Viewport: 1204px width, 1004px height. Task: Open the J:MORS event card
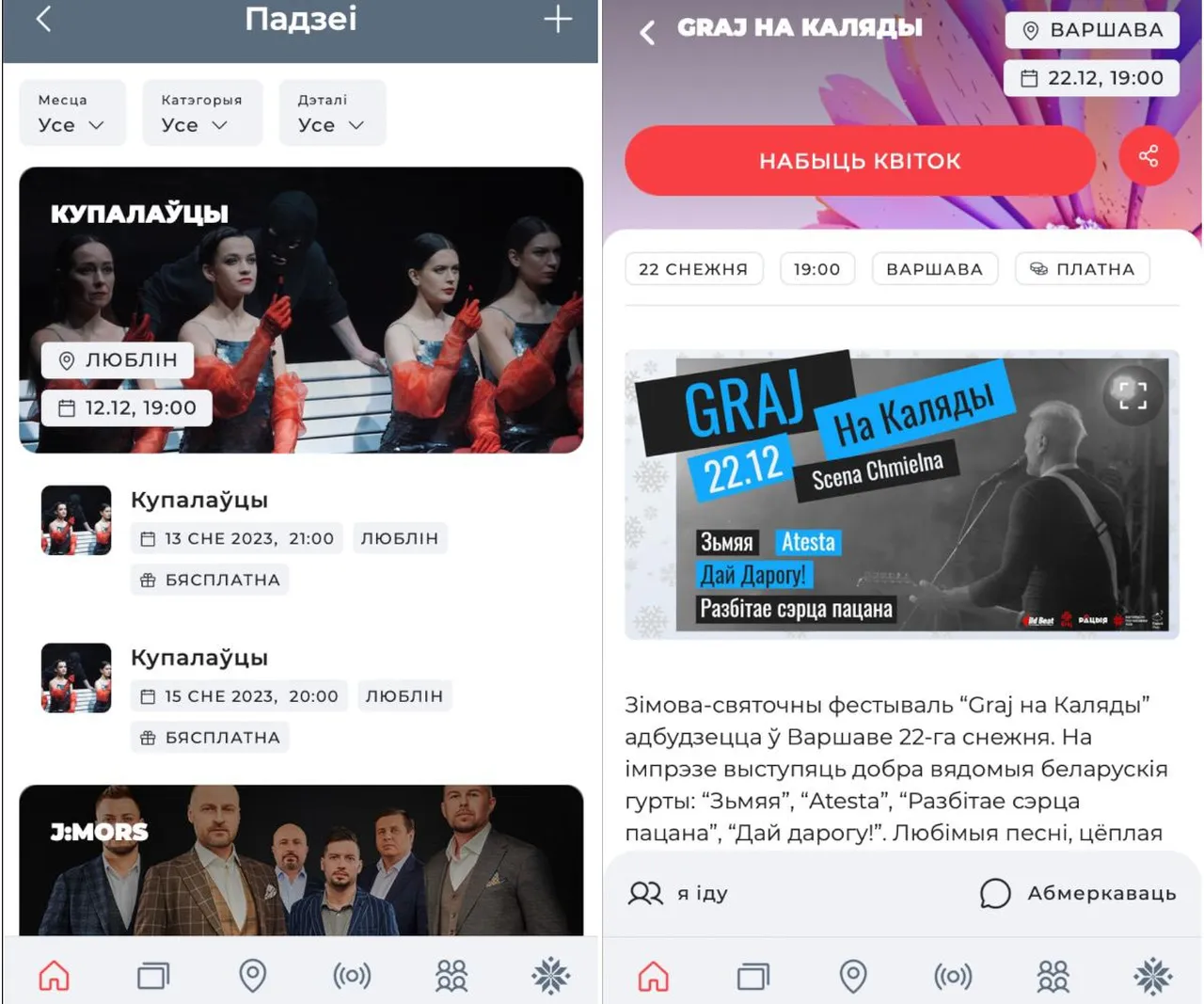tap(301, 860)
